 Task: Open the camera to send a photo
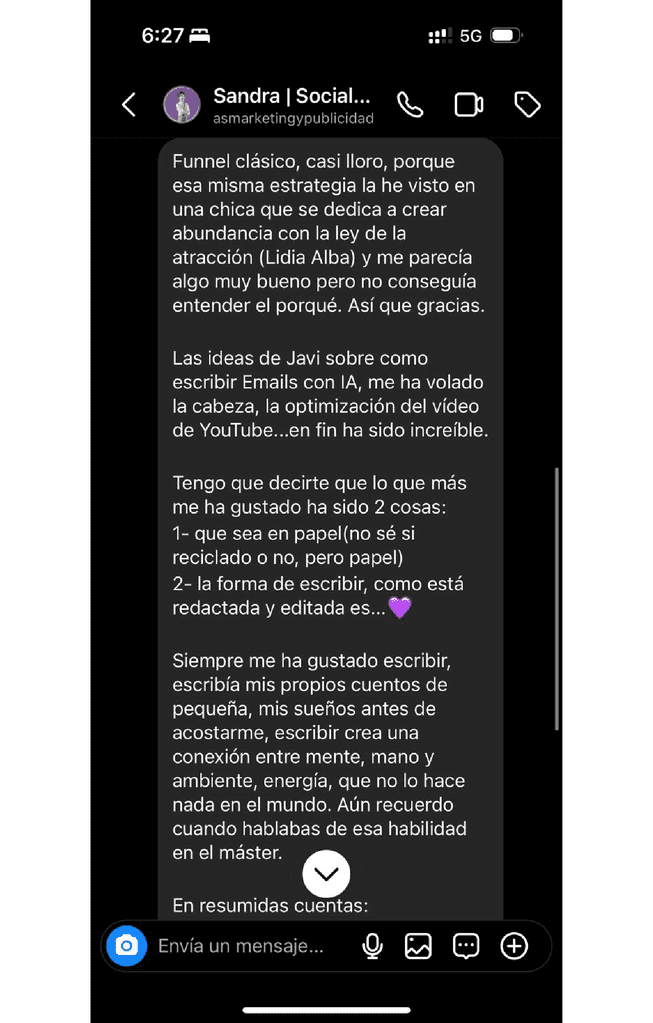click(x=127, y=946)
